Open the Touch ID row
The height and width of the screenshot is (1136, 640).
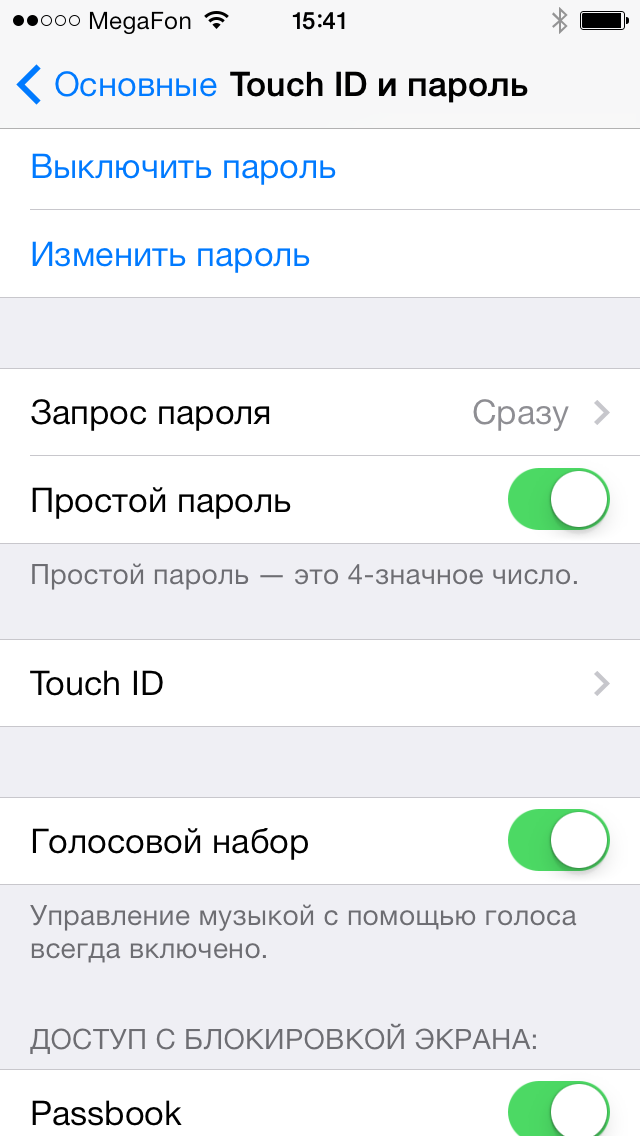(x=320, y=683)
